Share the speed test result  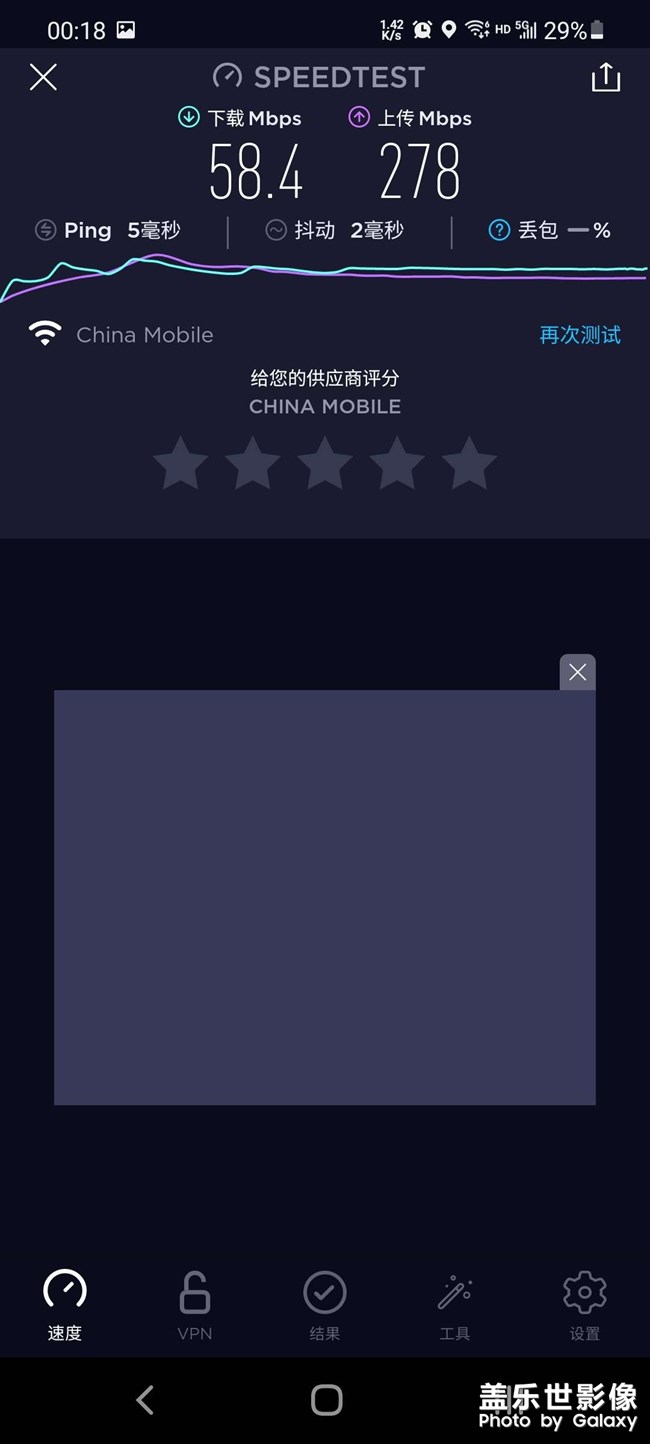606,77
